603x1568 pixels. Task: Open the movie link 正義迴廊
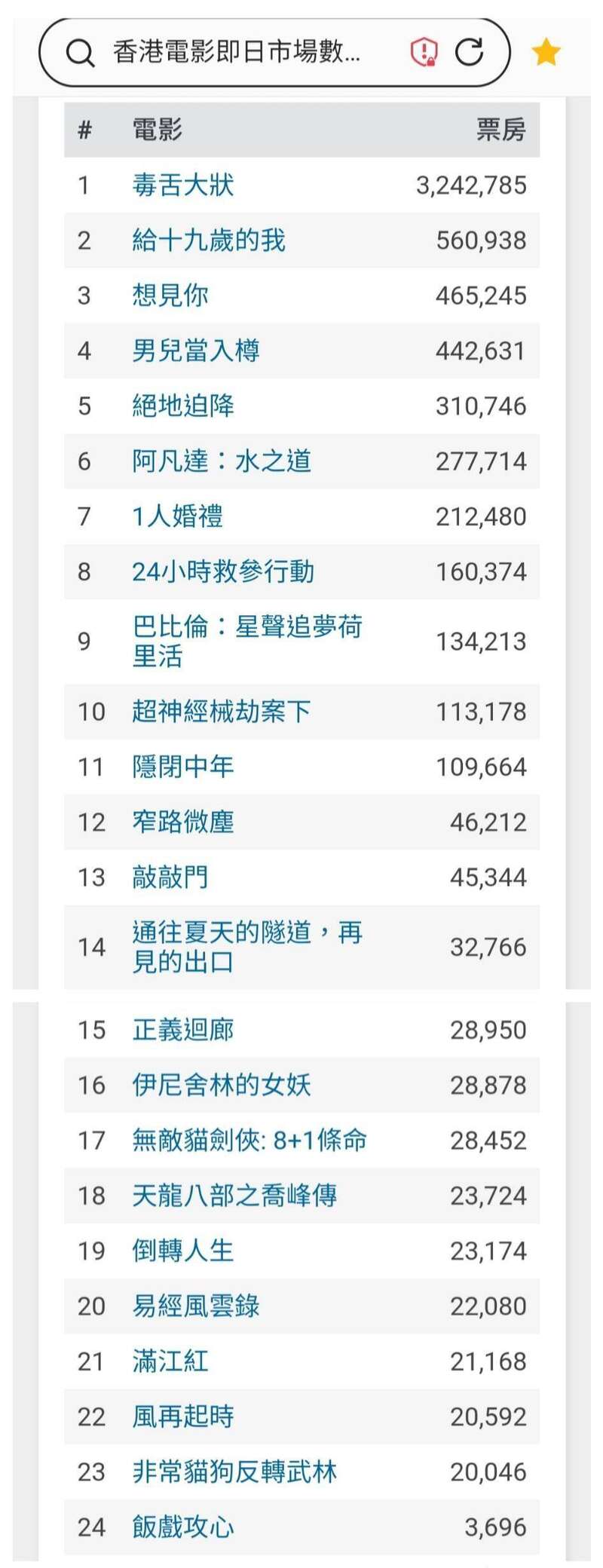click(182, 1030)
